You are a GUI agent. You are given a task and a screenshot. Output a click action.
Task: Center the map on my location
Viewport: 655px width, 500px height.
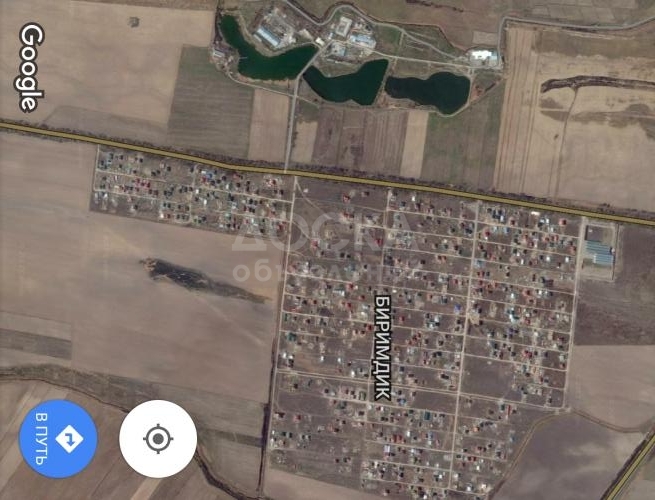(158, 438)
